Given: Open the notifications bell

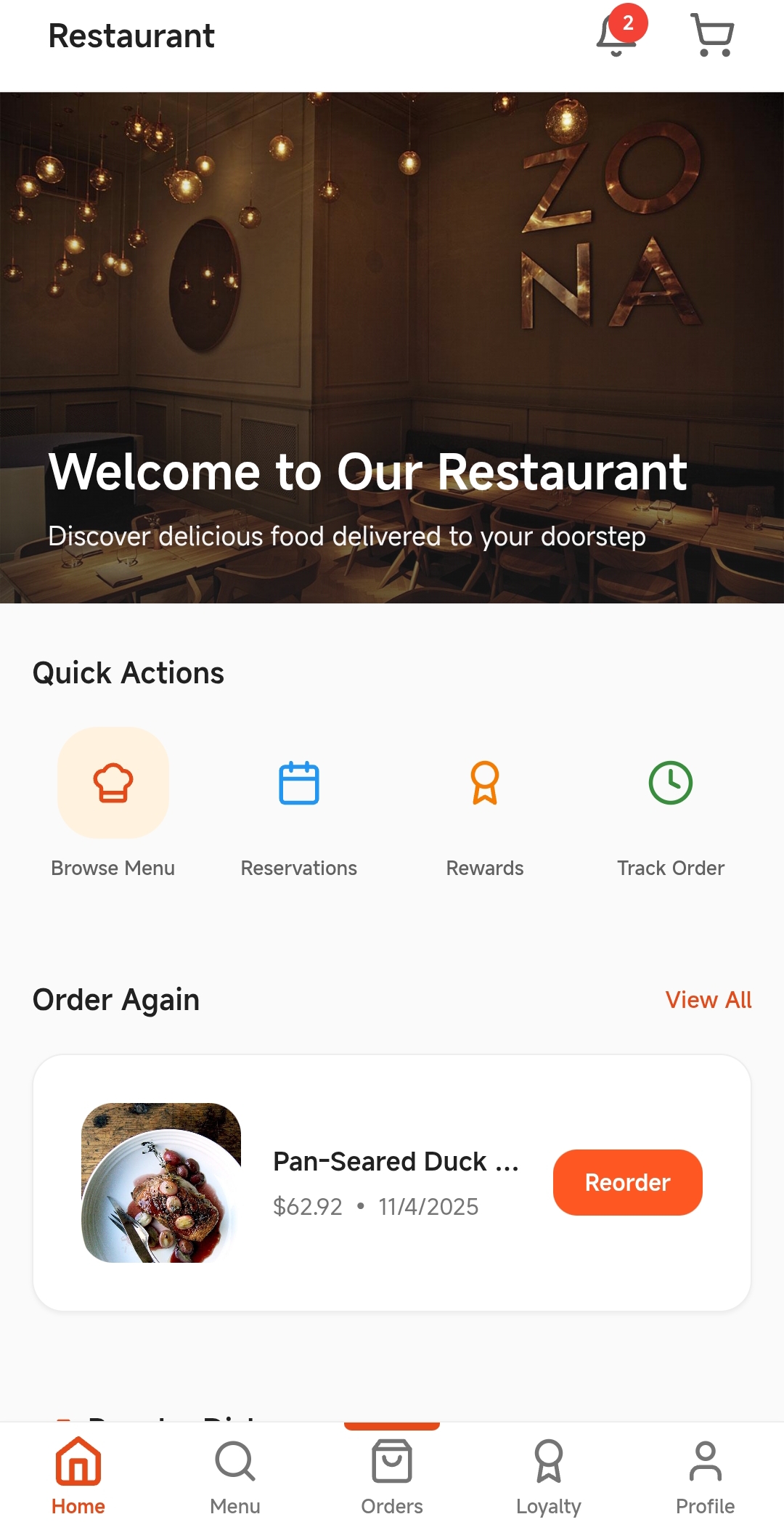Looking at the screenshot, I should click(x=617, y=36).
